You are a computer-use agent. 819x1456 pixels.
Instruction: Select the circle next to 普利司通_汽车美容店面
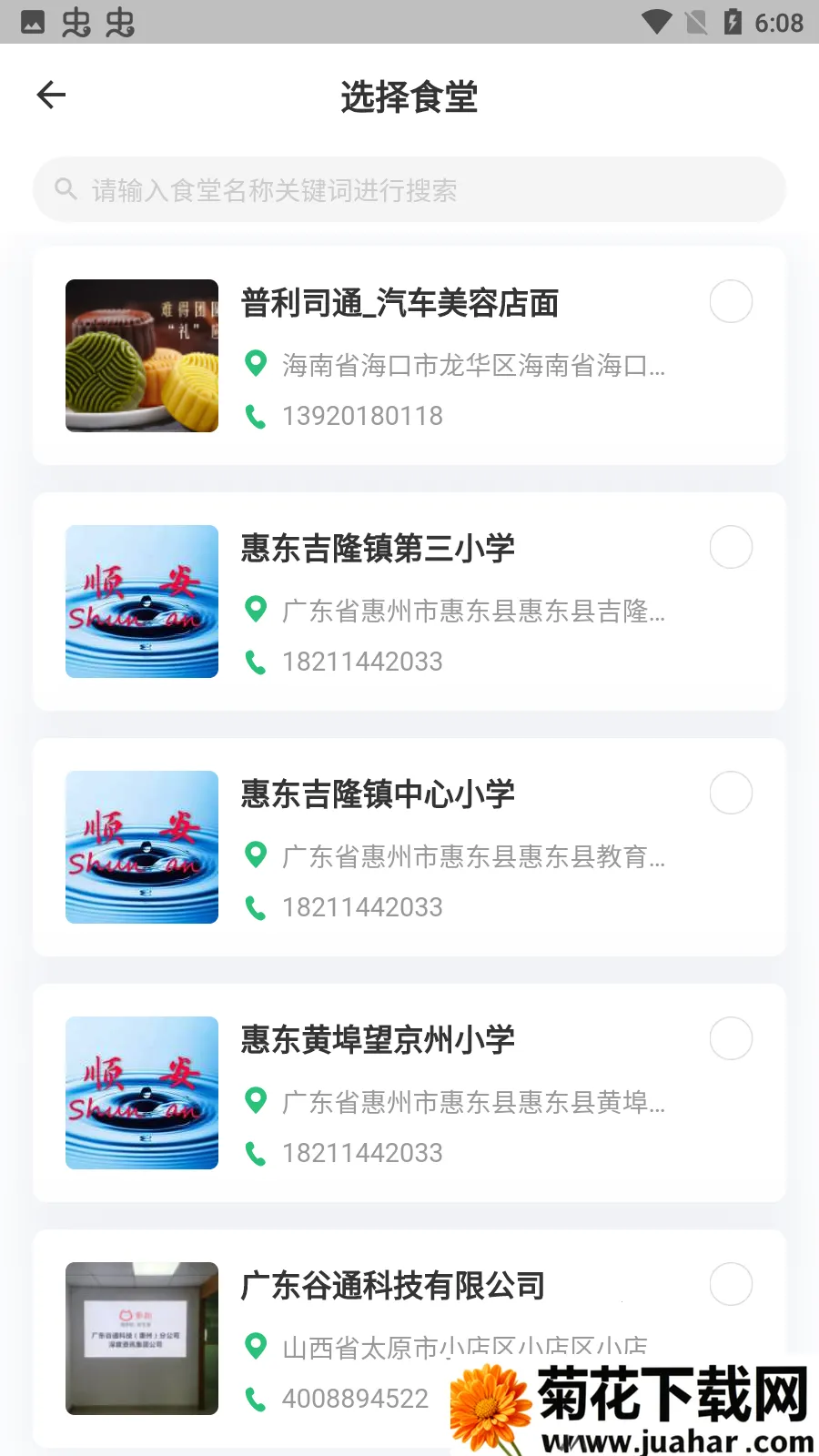click(x=731, y=301)
